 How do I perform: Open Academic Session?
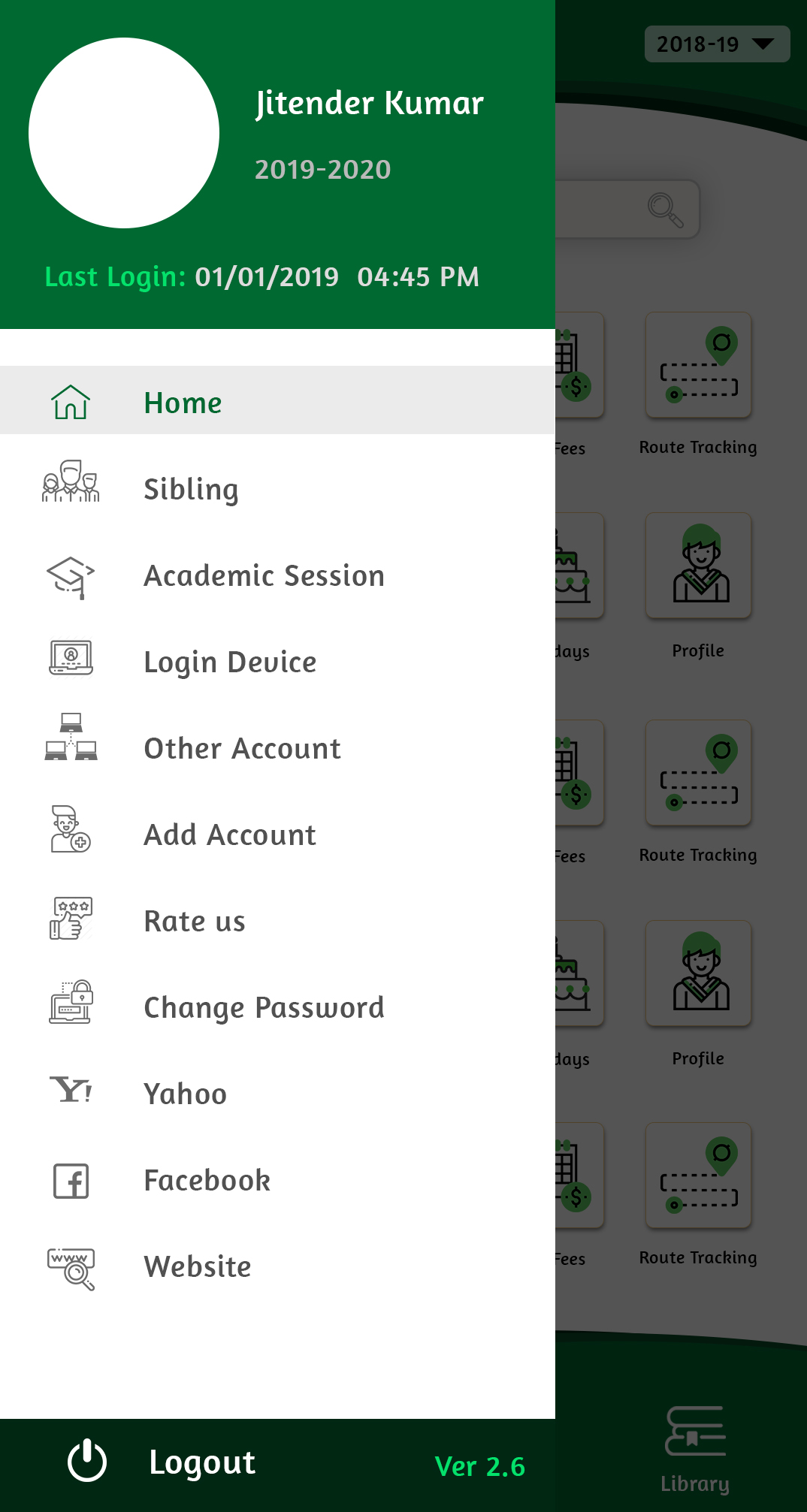tap(277, 575)
